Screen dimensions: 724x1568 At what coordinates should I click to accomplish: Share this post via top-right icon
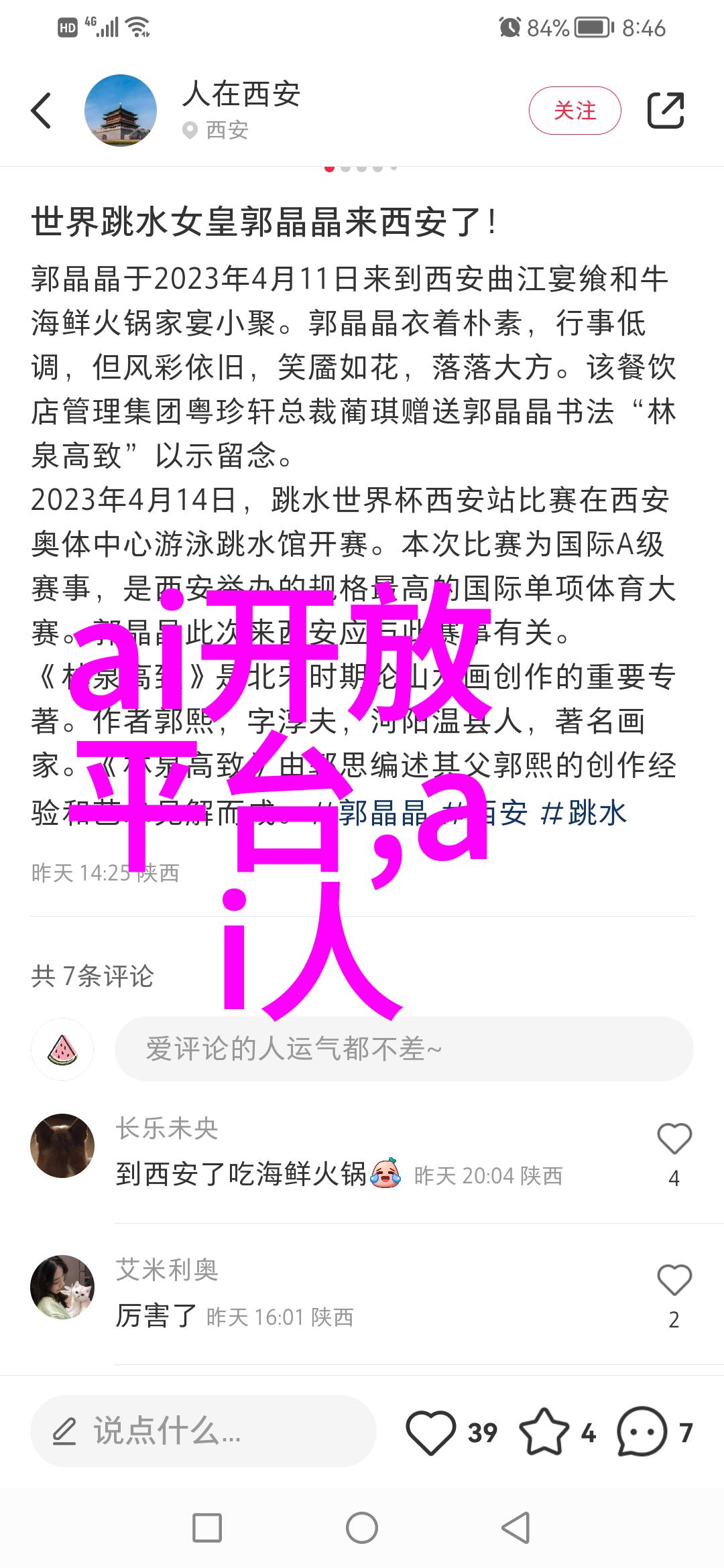665,111
